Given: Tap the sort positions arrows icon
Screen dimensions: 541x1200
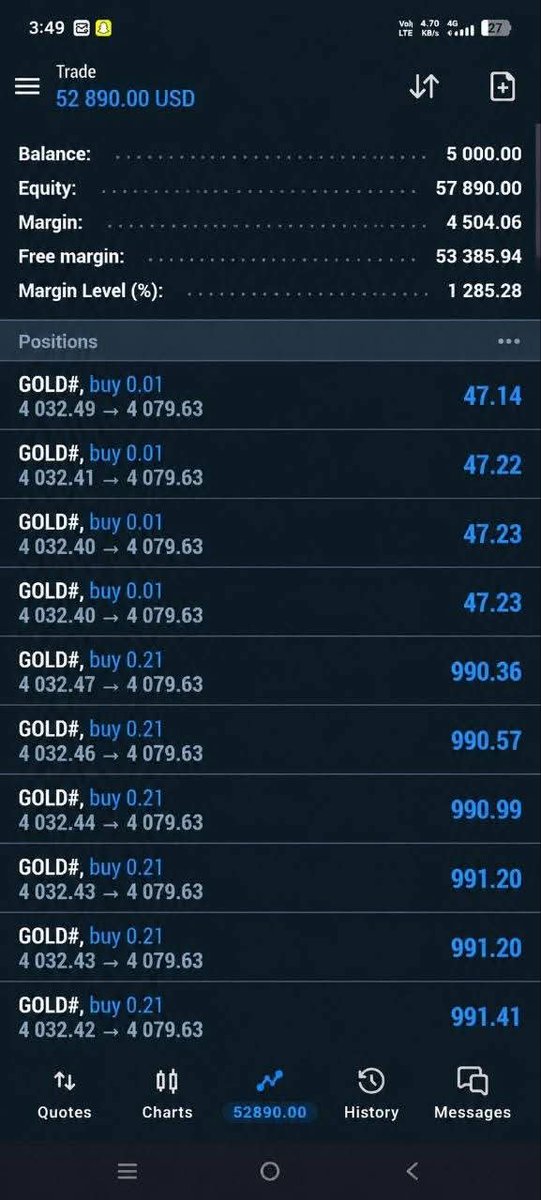Looking at the screenshot, I should click(x=424, y=87).
